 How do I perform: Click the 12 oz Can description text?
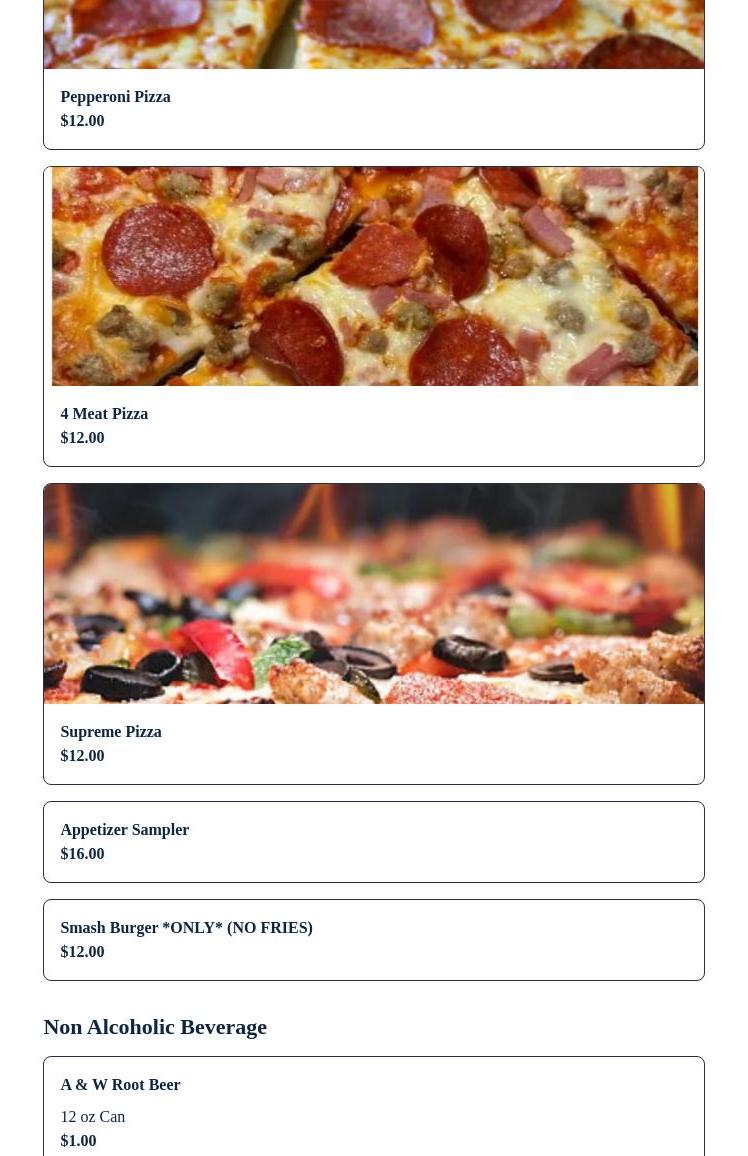[x=92, y=1116]
